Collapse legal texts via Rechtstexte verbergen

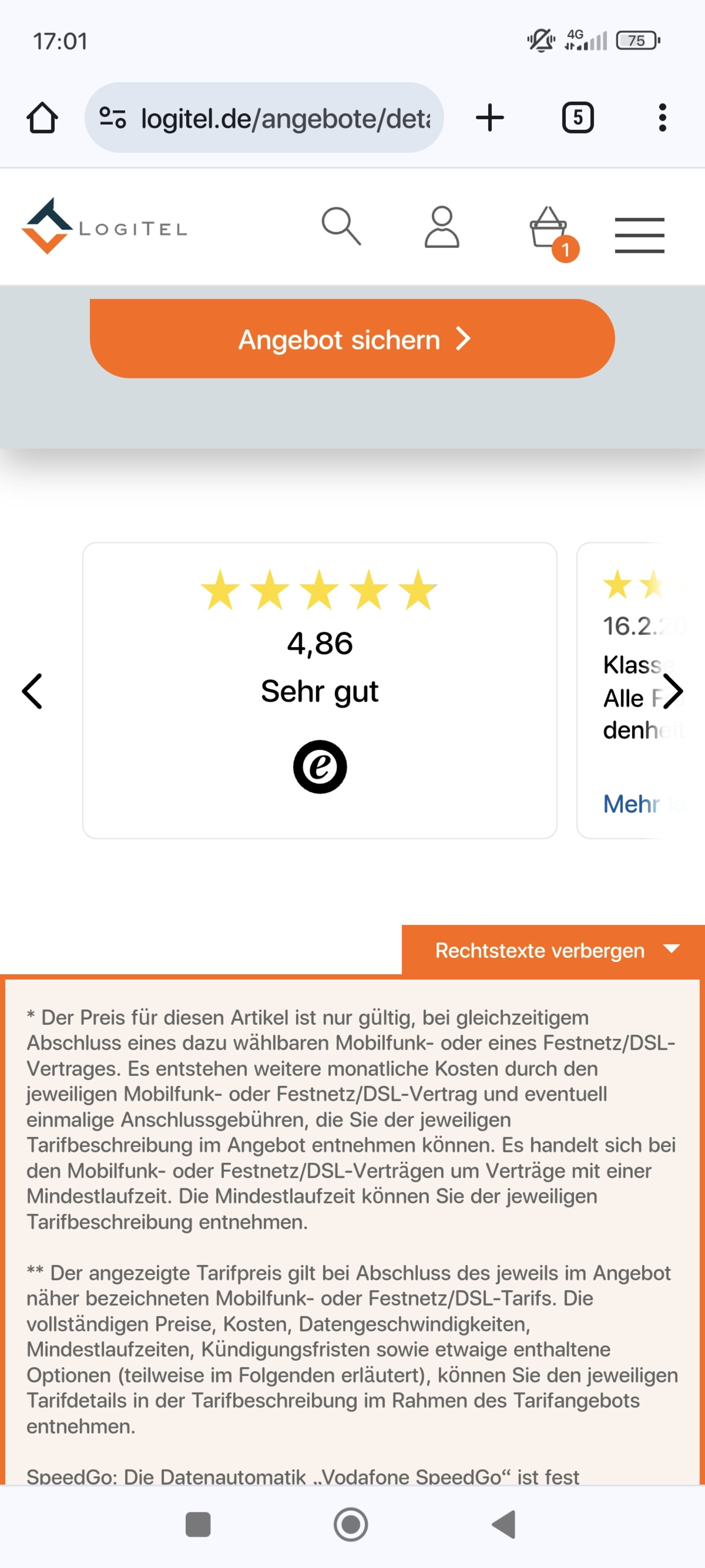click(x=553, y=950)
